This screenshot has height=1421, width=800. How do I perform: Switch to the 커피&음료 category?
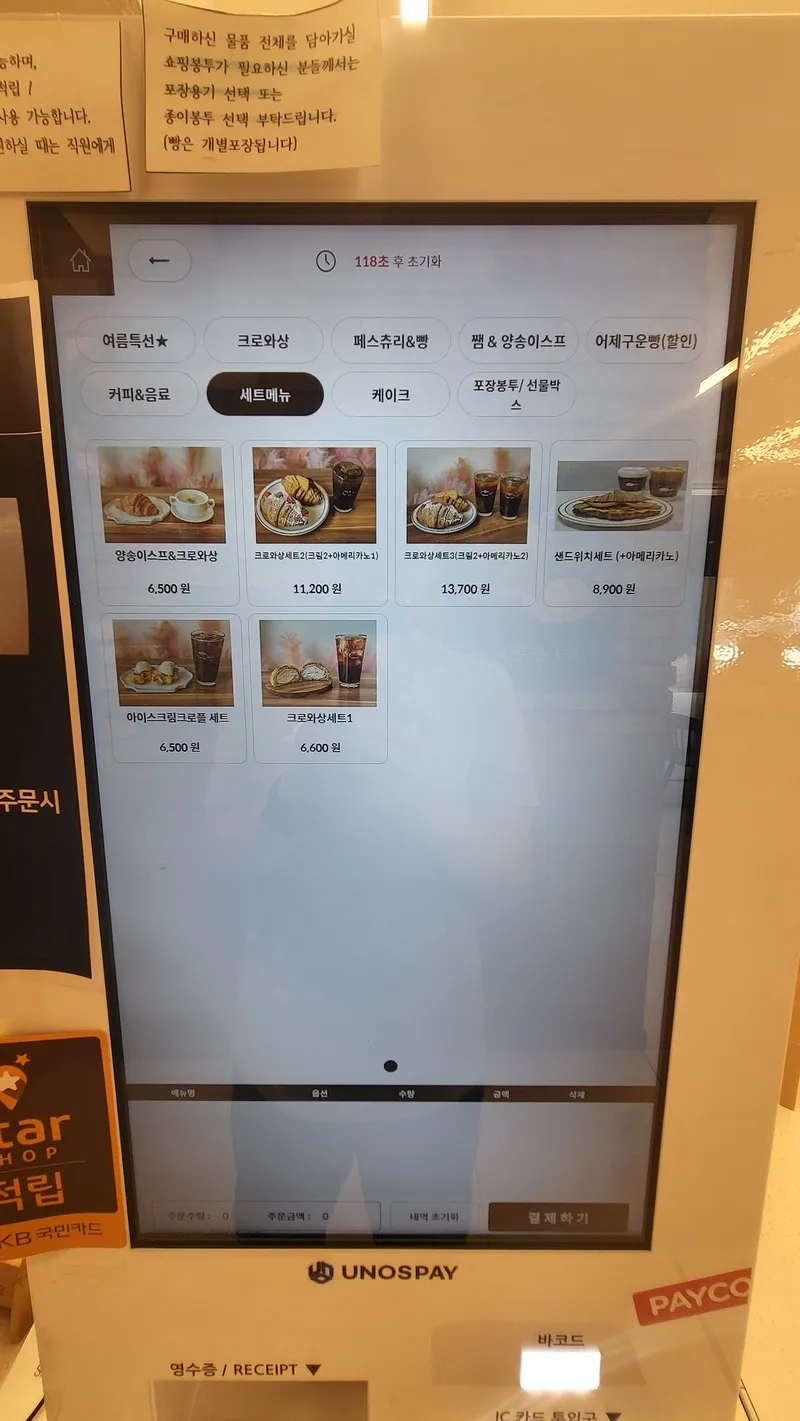139,394
